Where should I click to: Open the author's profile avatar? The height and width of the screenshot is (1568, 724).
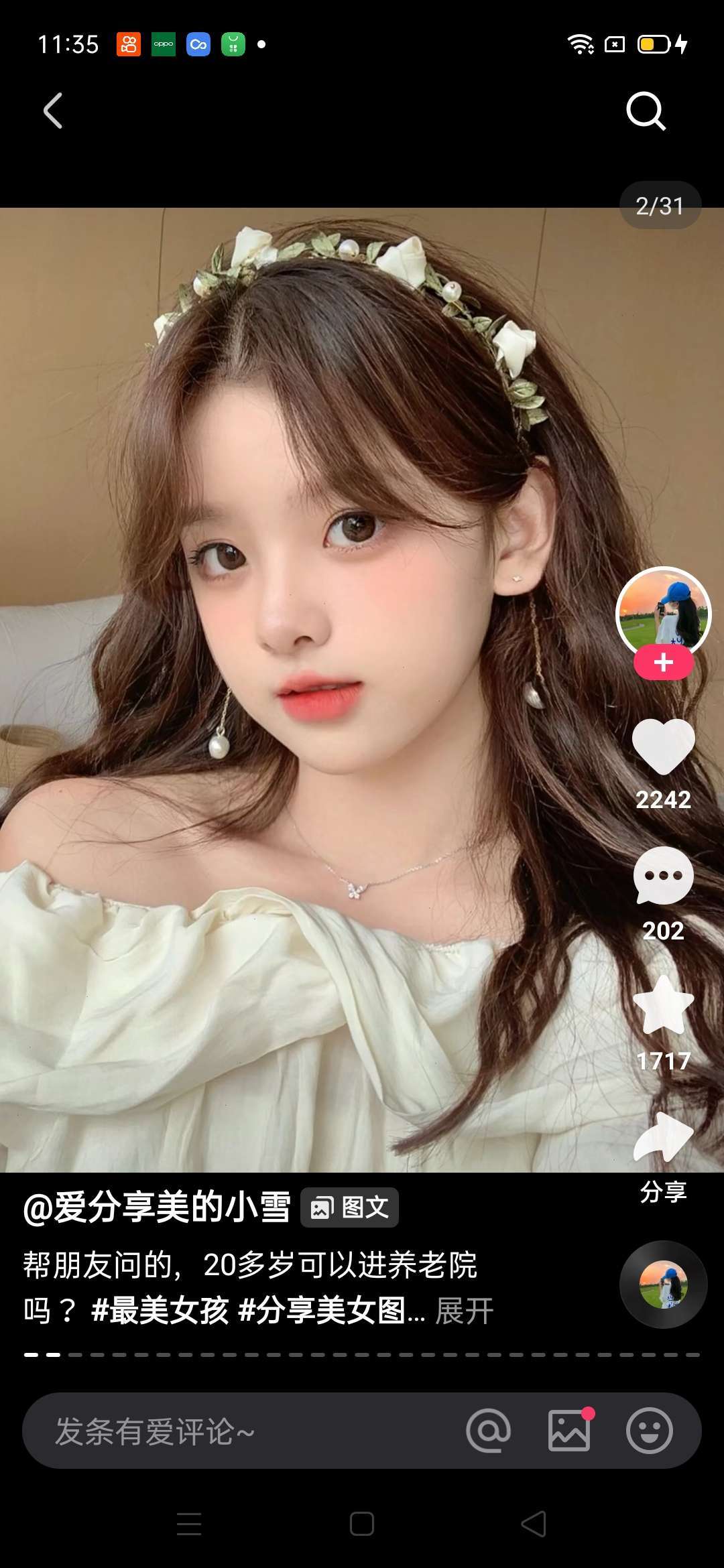(x=663, y=611)
